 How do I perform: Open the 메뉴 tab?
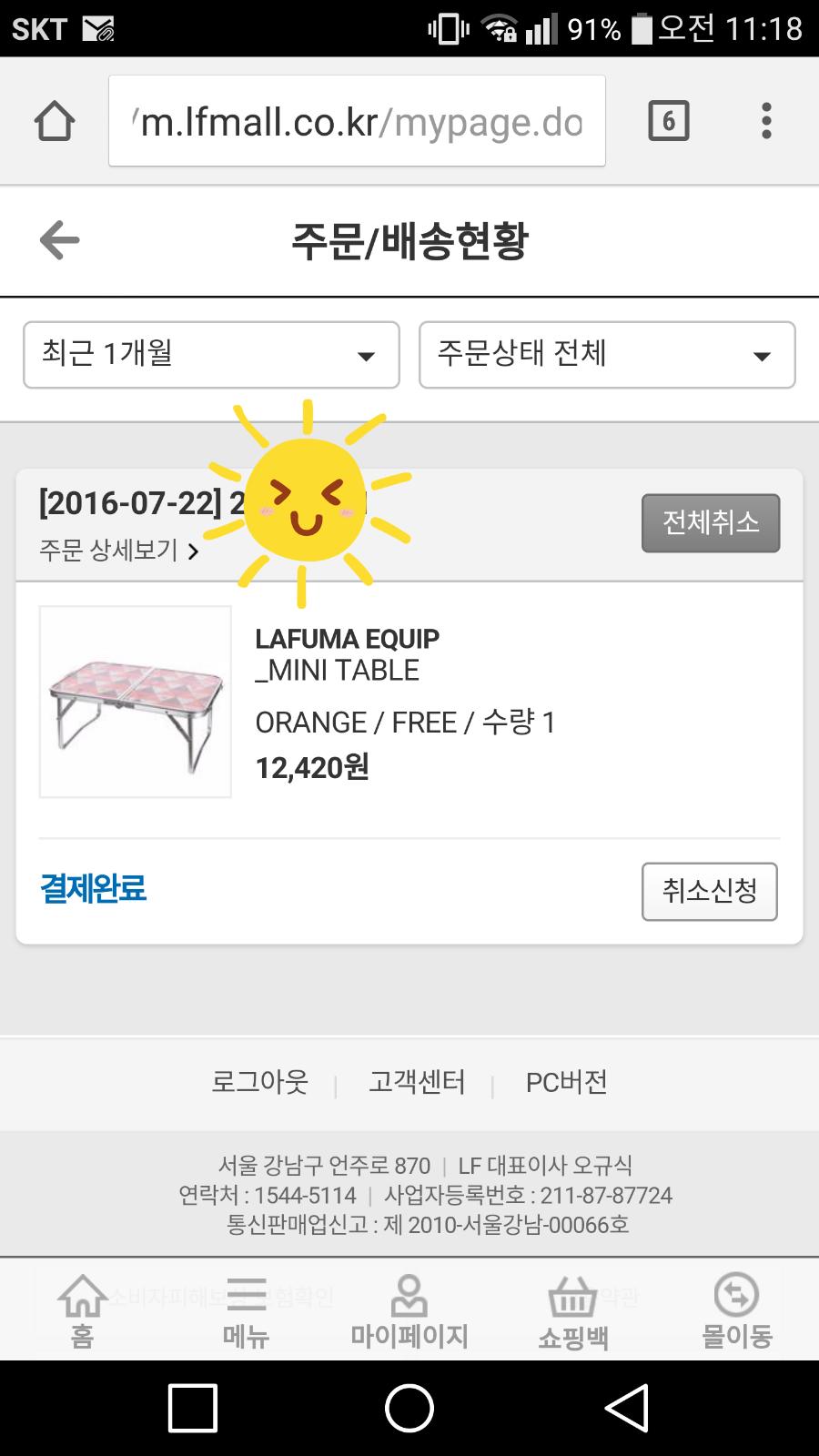[246, 1311]
